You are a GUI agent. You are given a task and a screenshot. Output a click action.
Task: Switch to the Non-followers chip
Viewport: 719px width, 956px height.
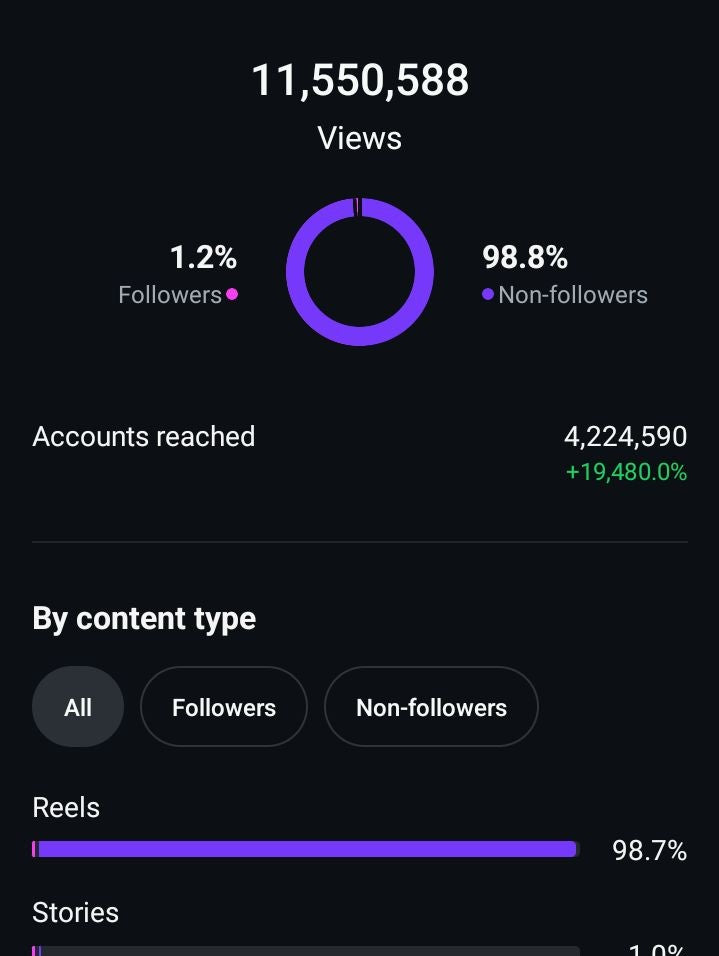[431, 707]
